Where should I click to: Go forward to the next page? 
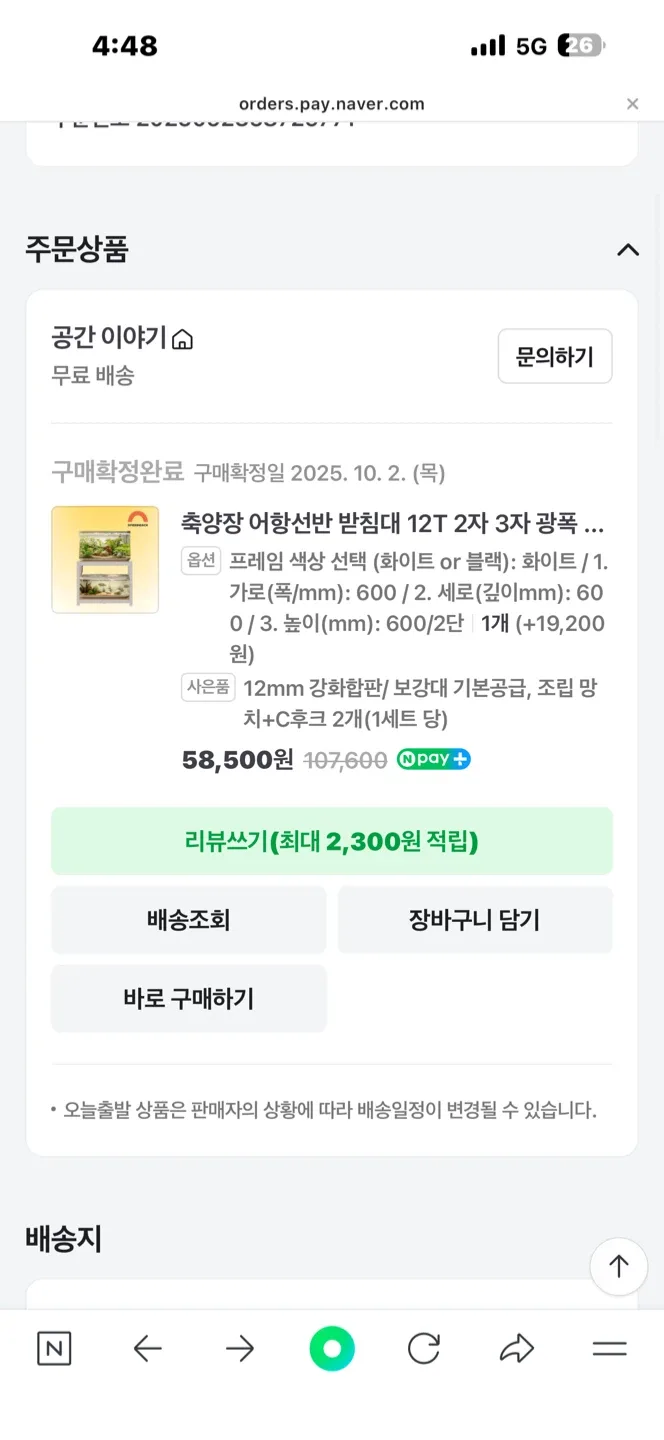point(240,1349)
